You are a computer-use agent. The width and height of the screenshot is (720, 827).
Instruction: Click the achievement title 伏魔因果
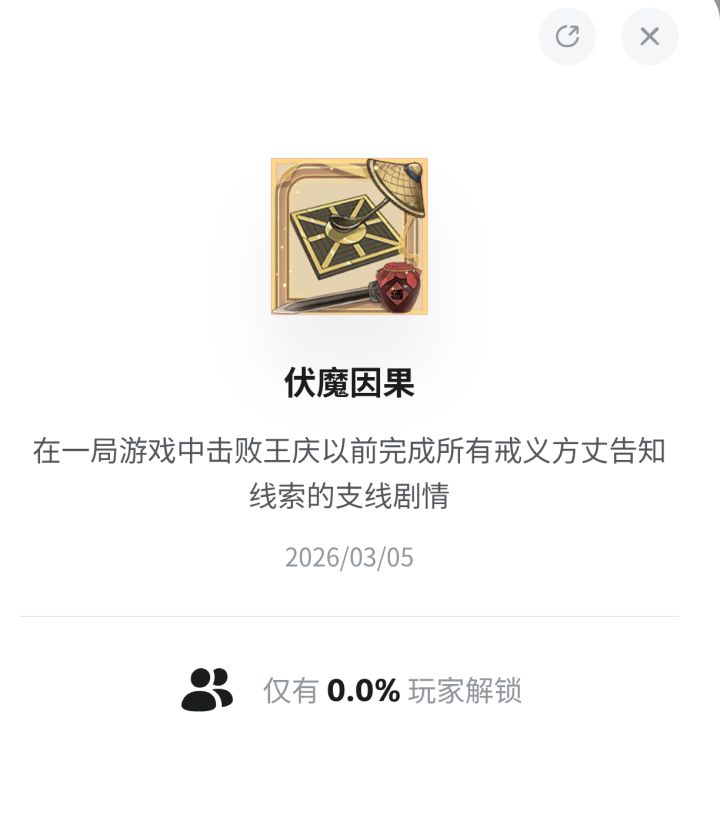(349, 384)
